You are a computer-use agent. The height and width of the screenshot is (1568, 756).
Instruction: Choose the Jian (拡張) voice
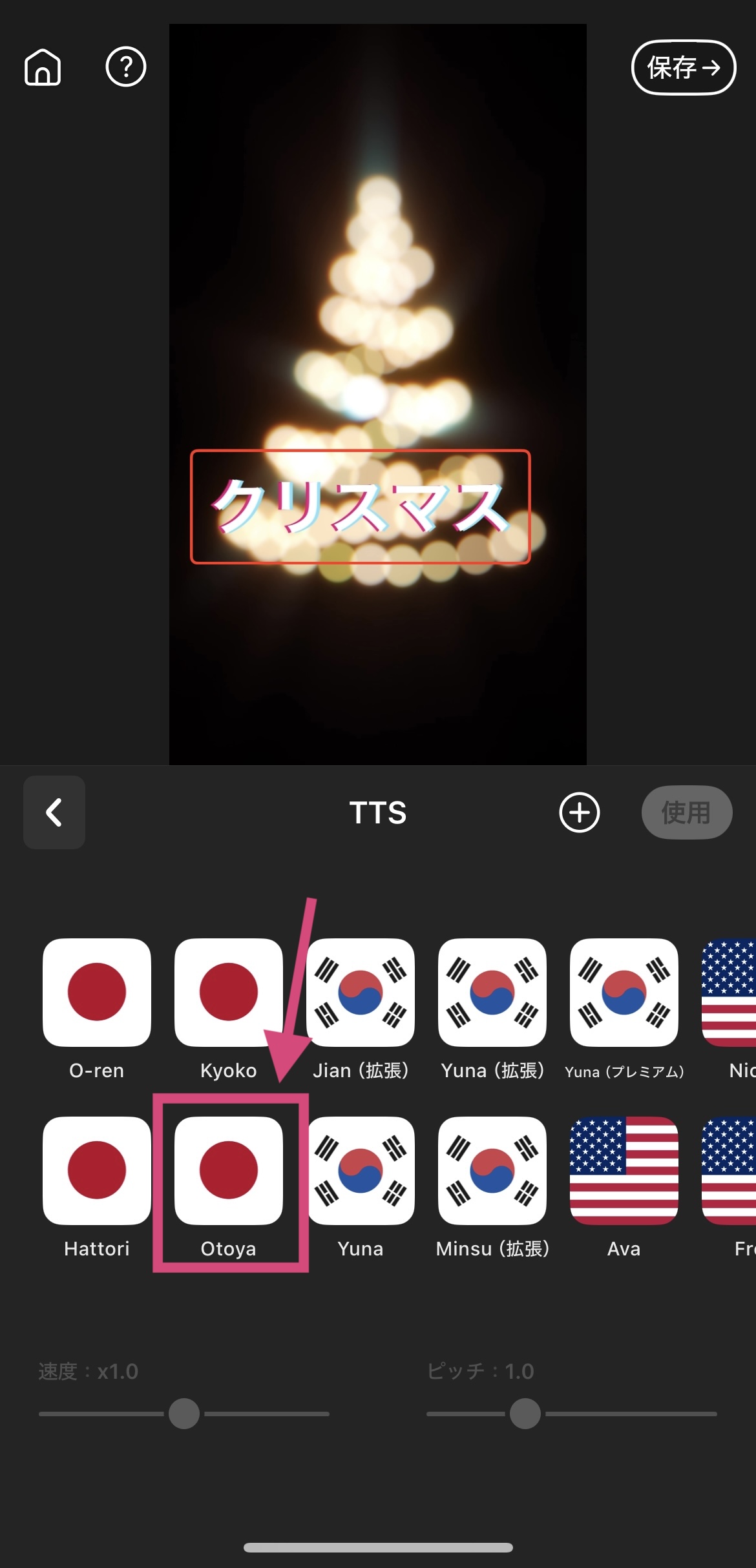pyautogui.click(x=361, y=992)
